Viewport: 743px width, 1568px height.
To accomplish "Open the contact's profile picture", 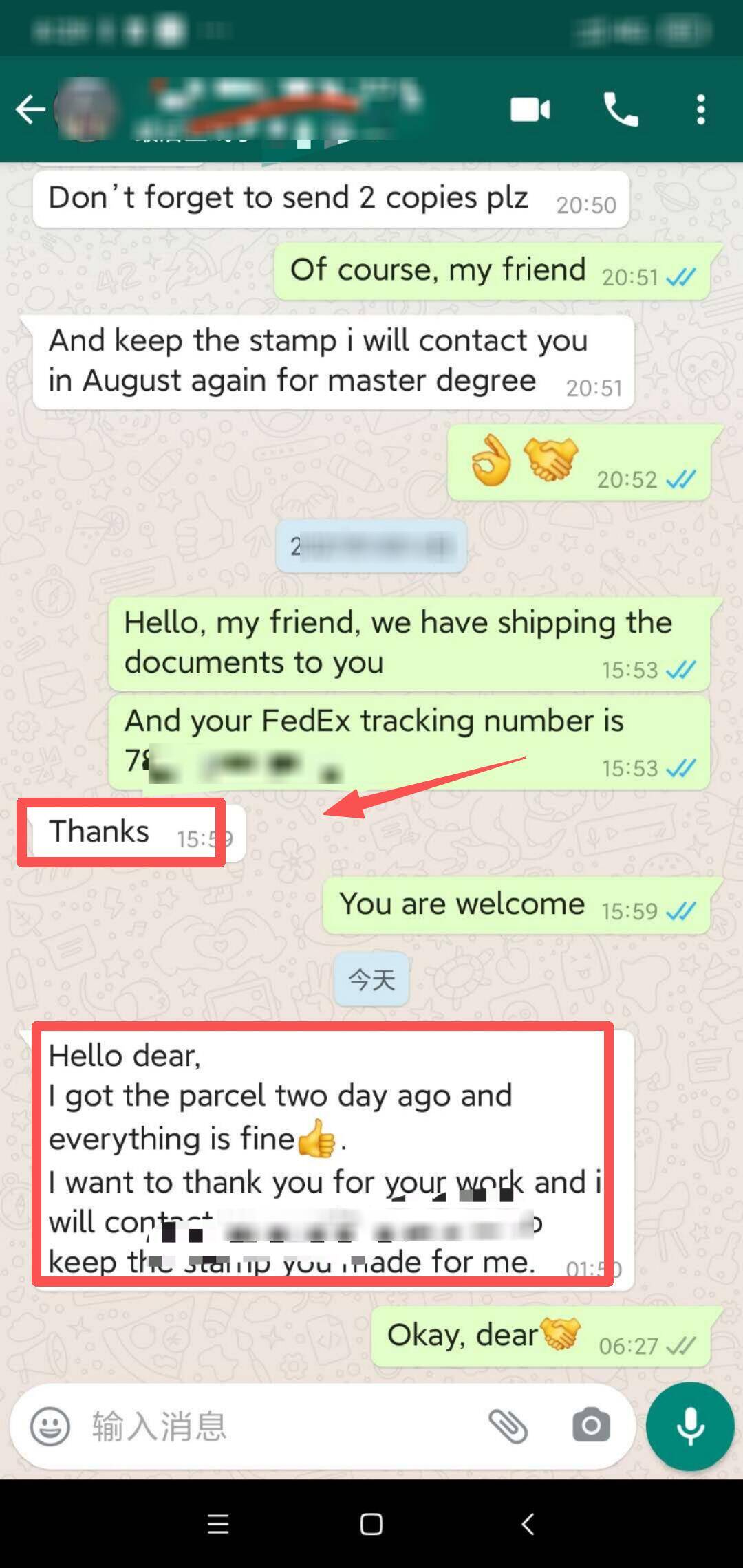I will 85,109.
